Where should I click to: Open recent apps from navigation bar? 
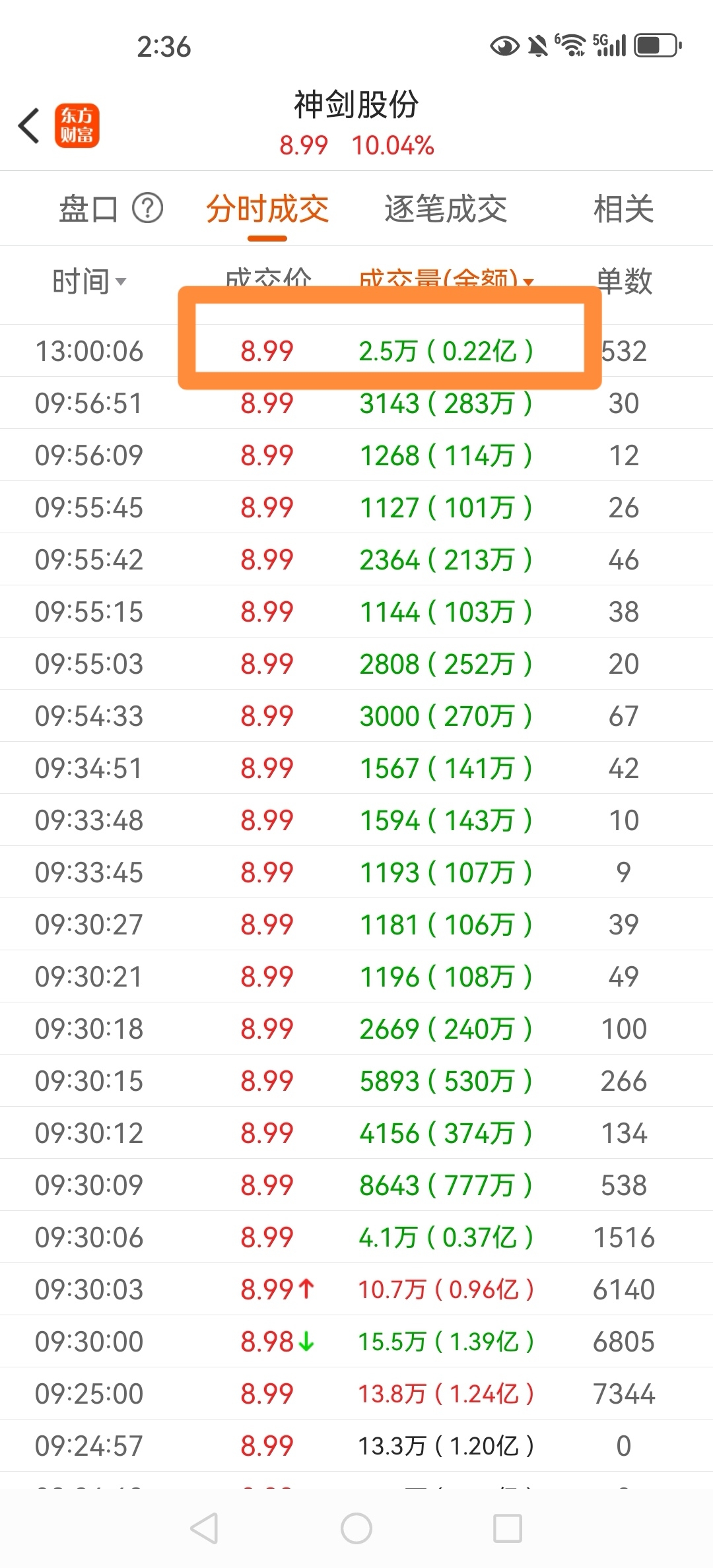[508, 1528]
